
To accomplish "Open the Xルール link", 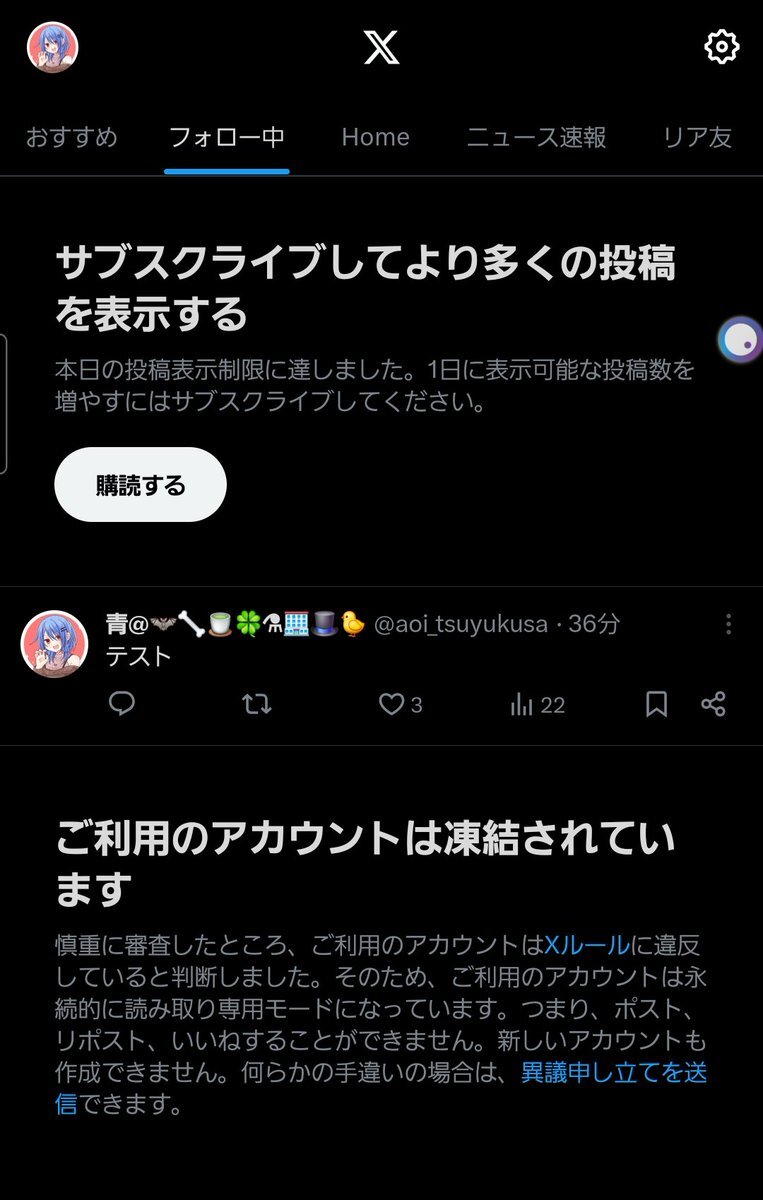I will tap(587, 944).
